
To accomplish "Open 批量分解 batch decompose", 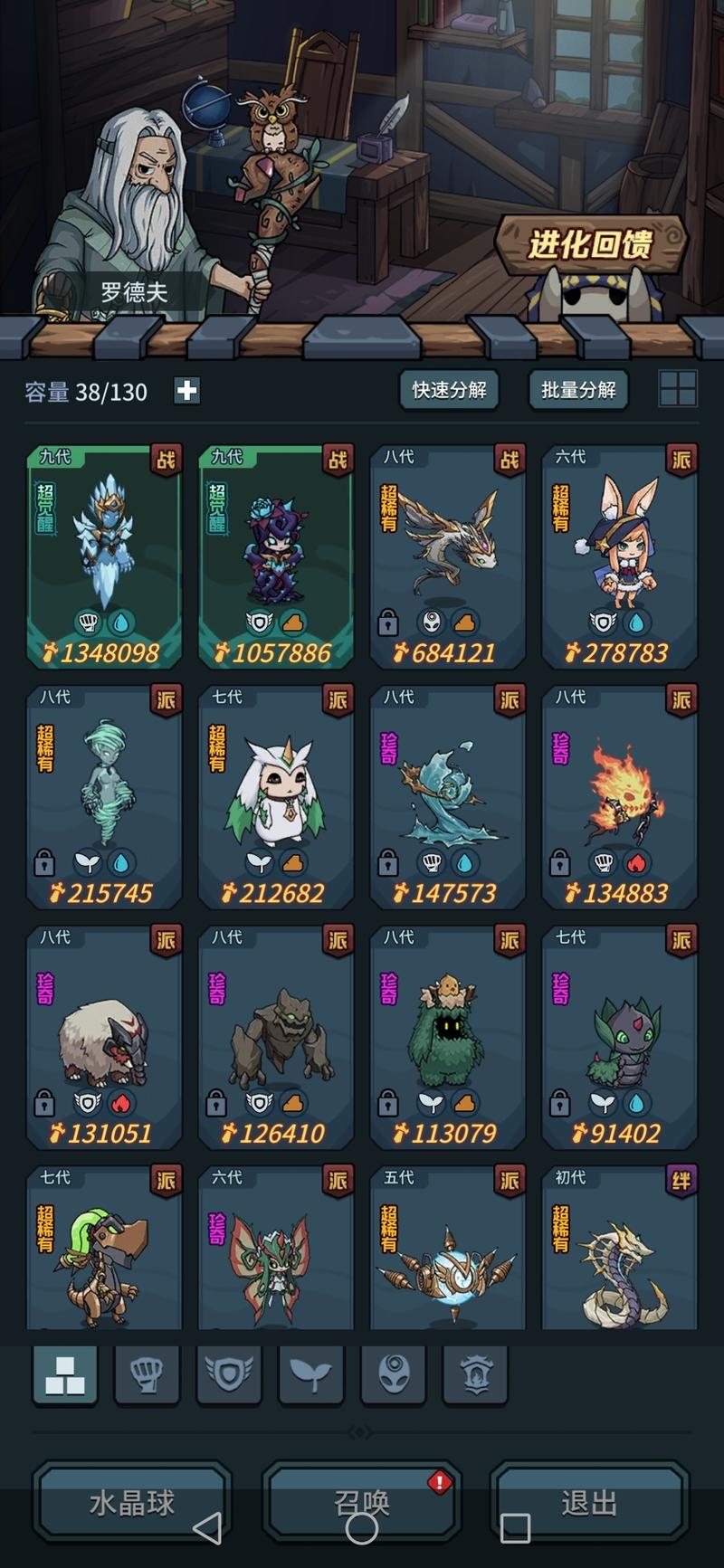I will [x=578, y=390].
